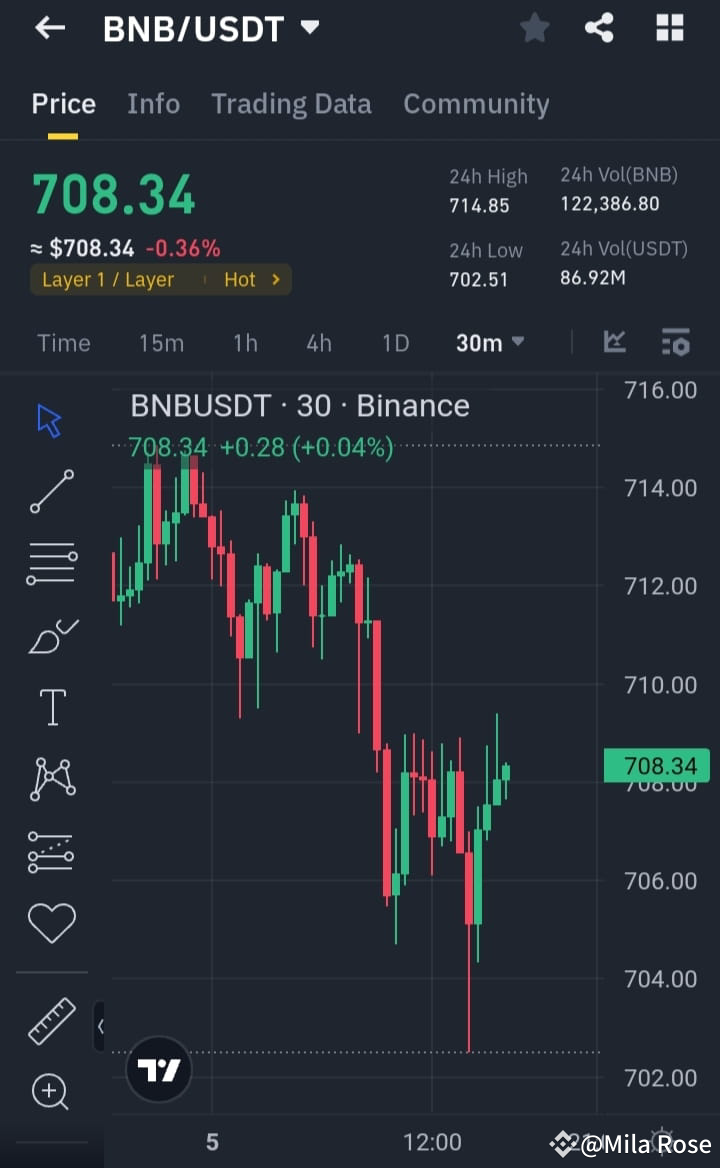This screenshot has width=720, height=1168.
Task: Toggle the chart style line icon
Action: coord(614,342)
